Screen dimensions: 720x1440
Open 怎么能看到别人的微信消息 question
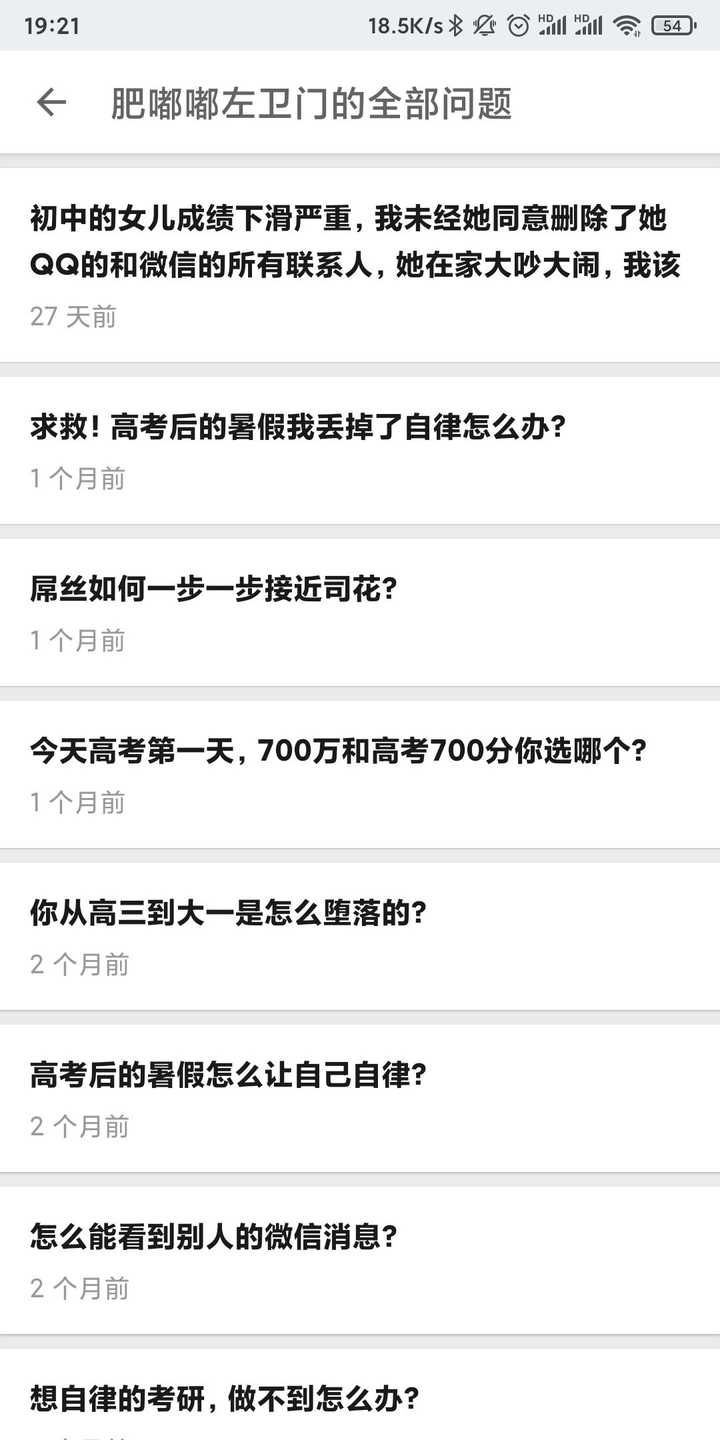pyautogui.click(x=214, y=1238)
